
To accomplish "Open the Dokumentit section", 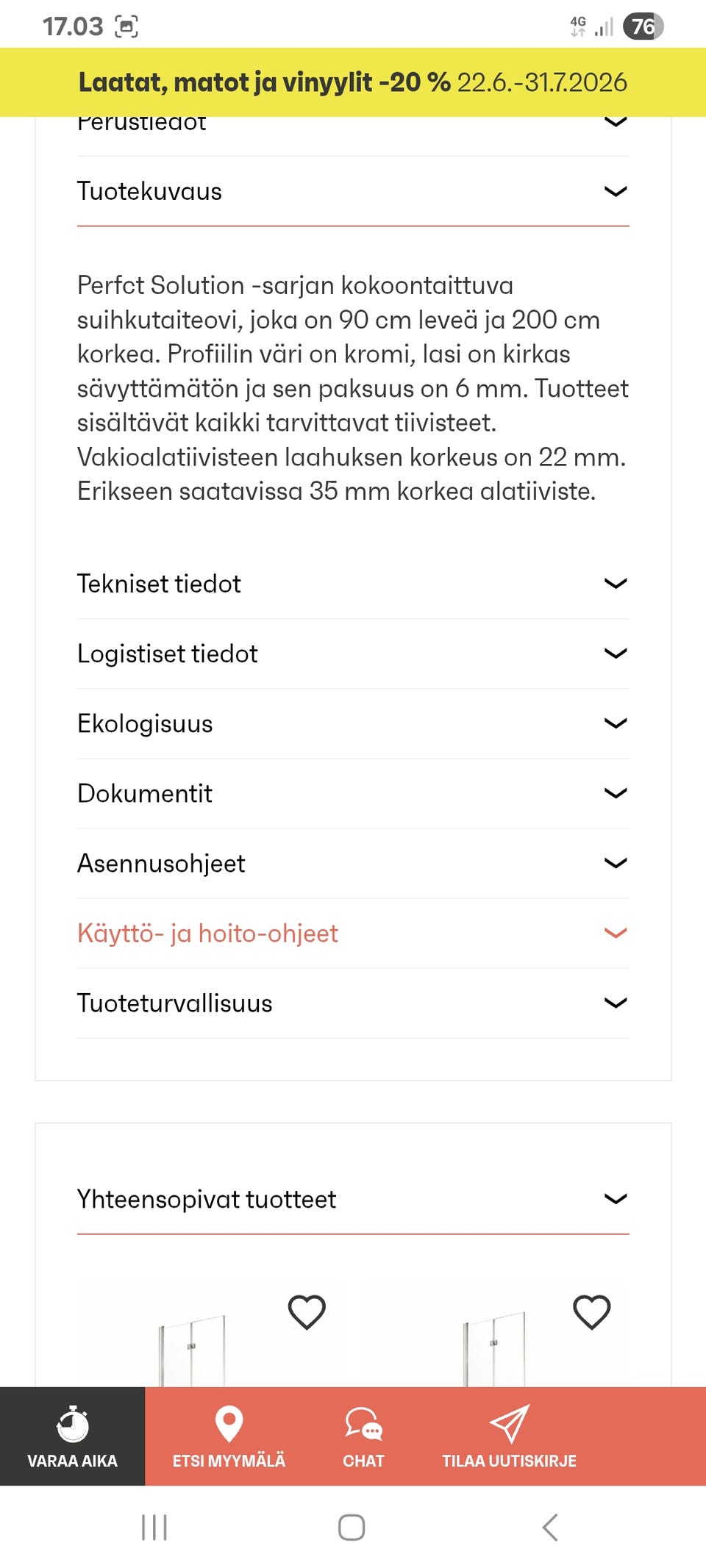I will (x=353, y=793).
